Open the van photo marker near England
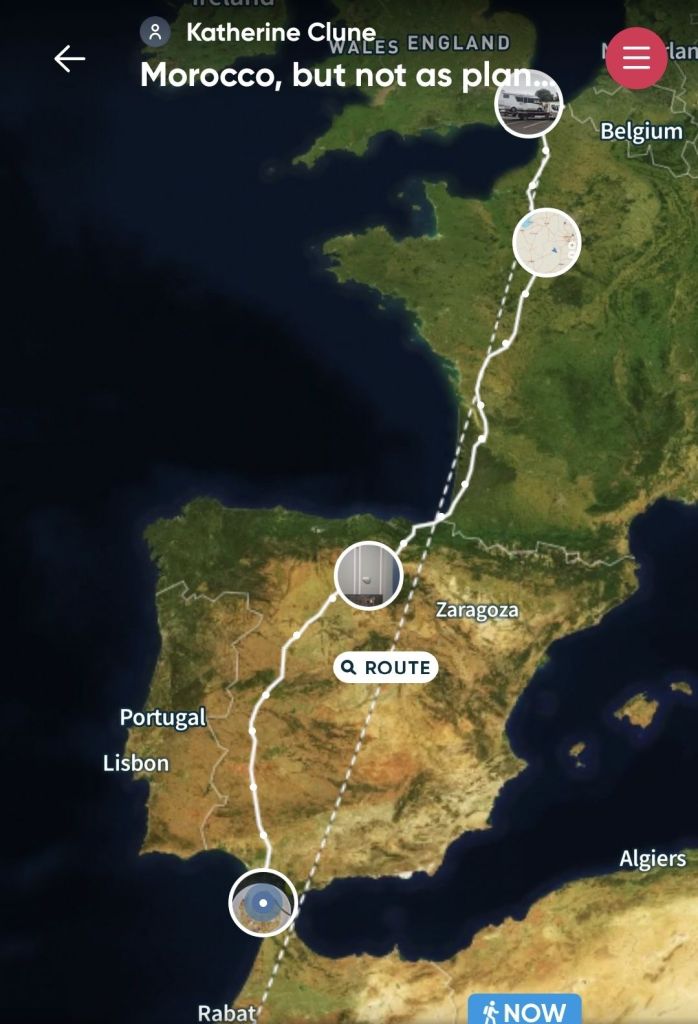 click(x=529, y=103)
